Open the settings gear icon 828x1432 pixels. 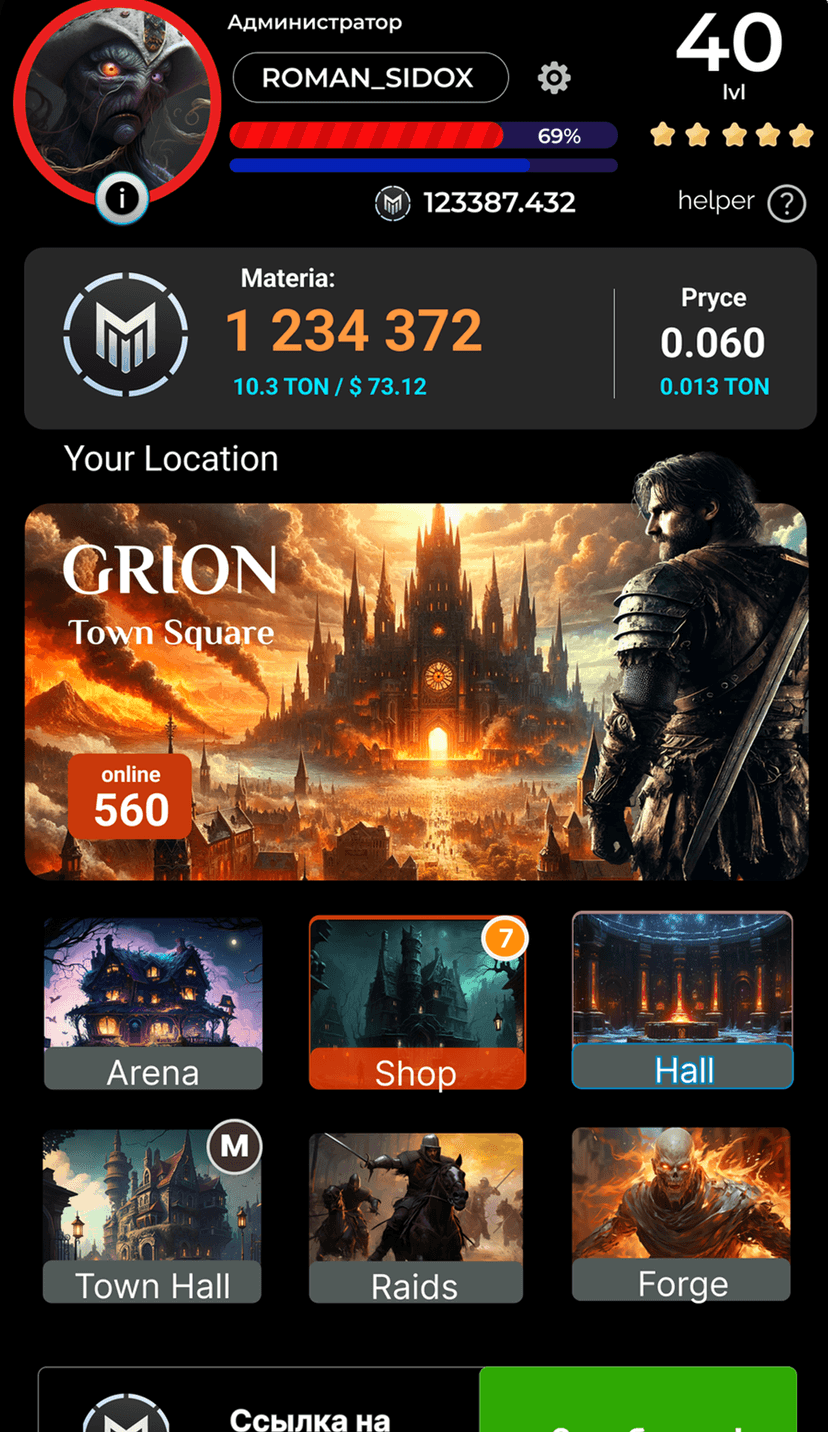tap(554, 78)
